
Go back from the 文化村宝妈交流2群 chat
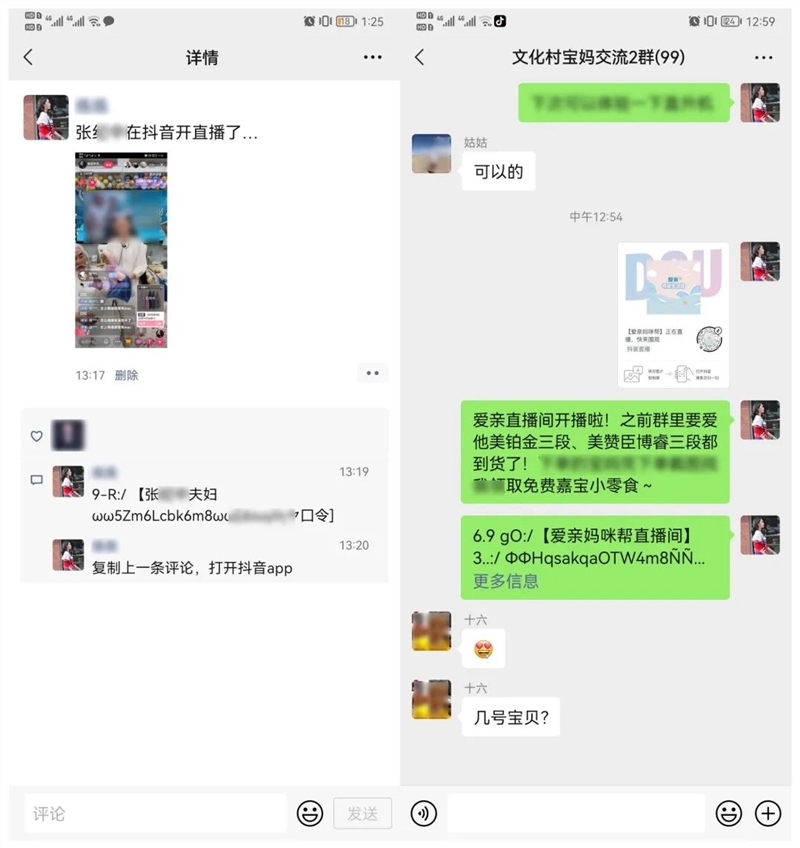419,57
